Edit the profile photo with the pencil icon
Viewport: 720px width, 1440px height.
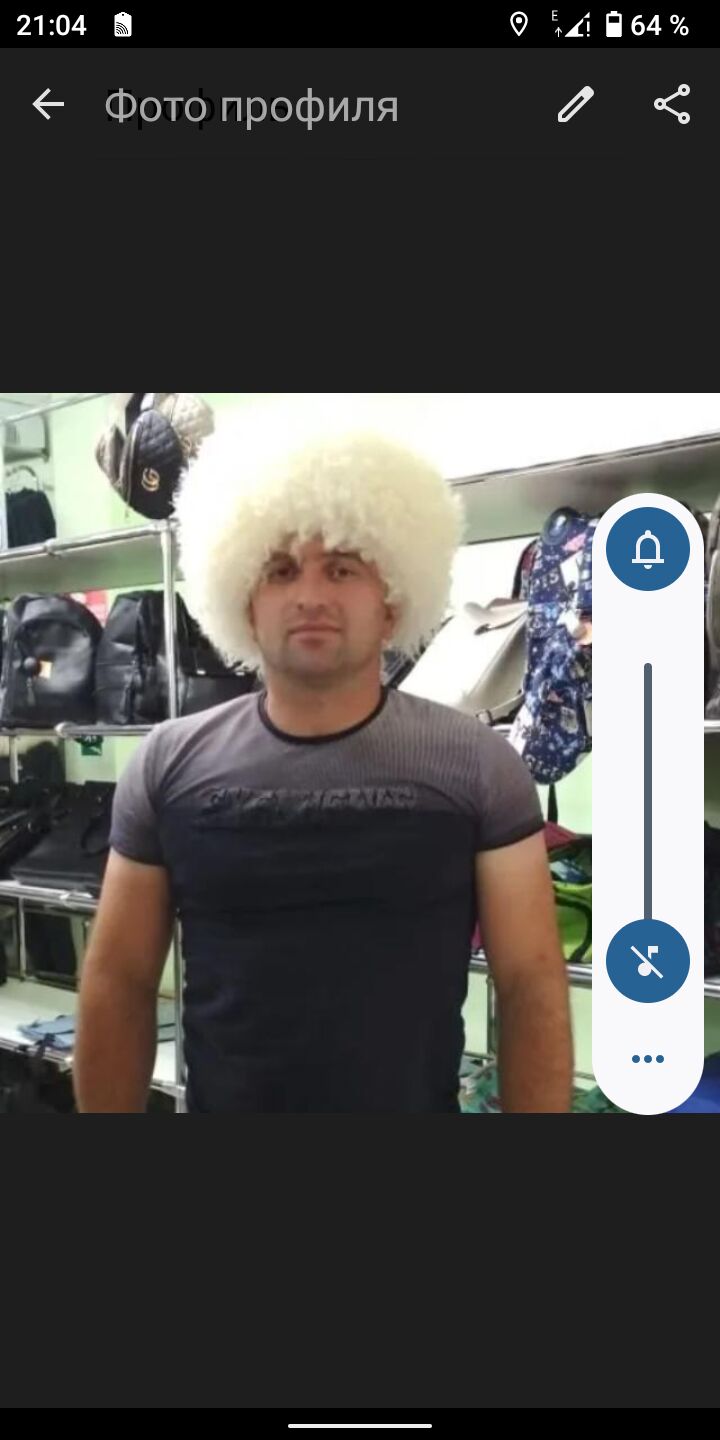[x=576, y=105]
